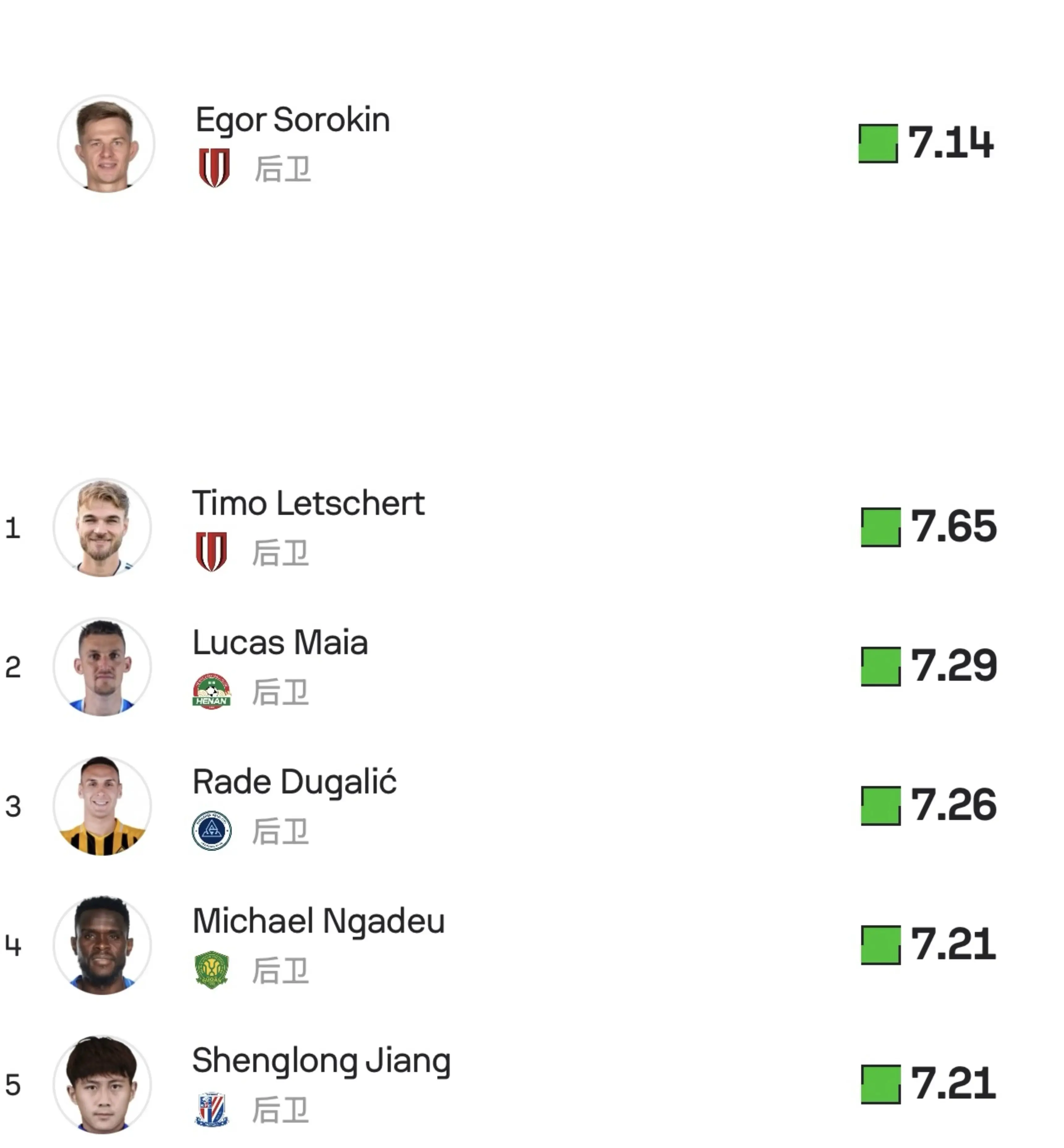
Task: Open Egor Sorokin's player row
Action: pyautogui.click(x=532, y=143)
